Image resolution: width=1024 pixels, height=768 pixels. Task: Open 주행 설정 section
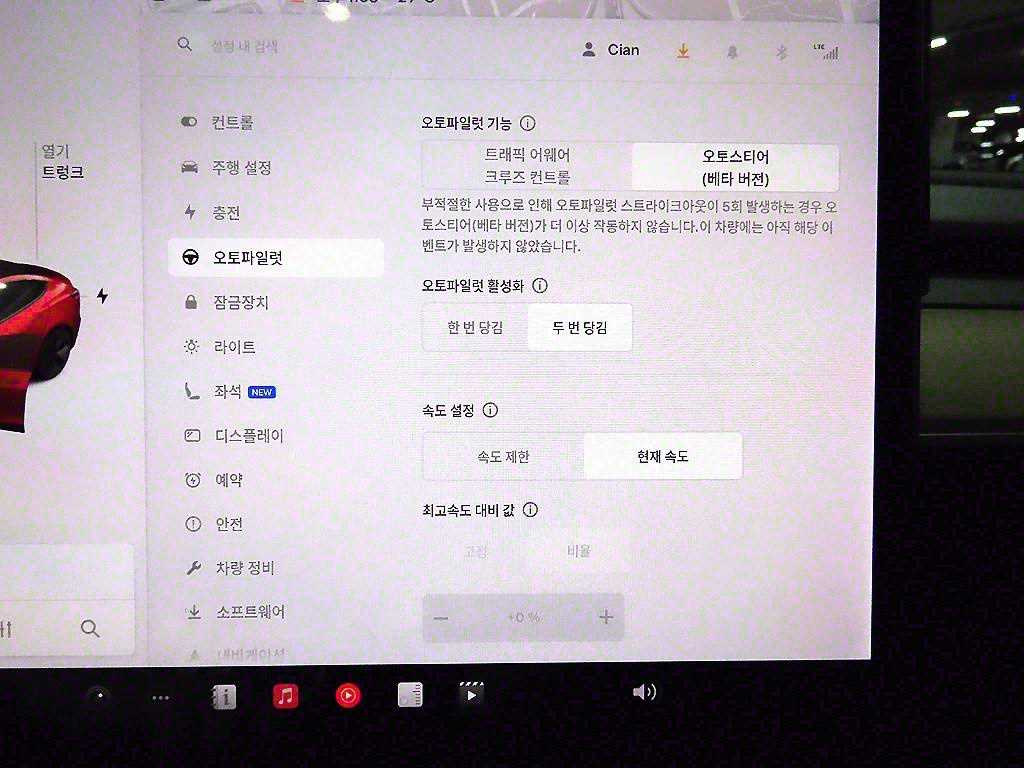(241, 167)
